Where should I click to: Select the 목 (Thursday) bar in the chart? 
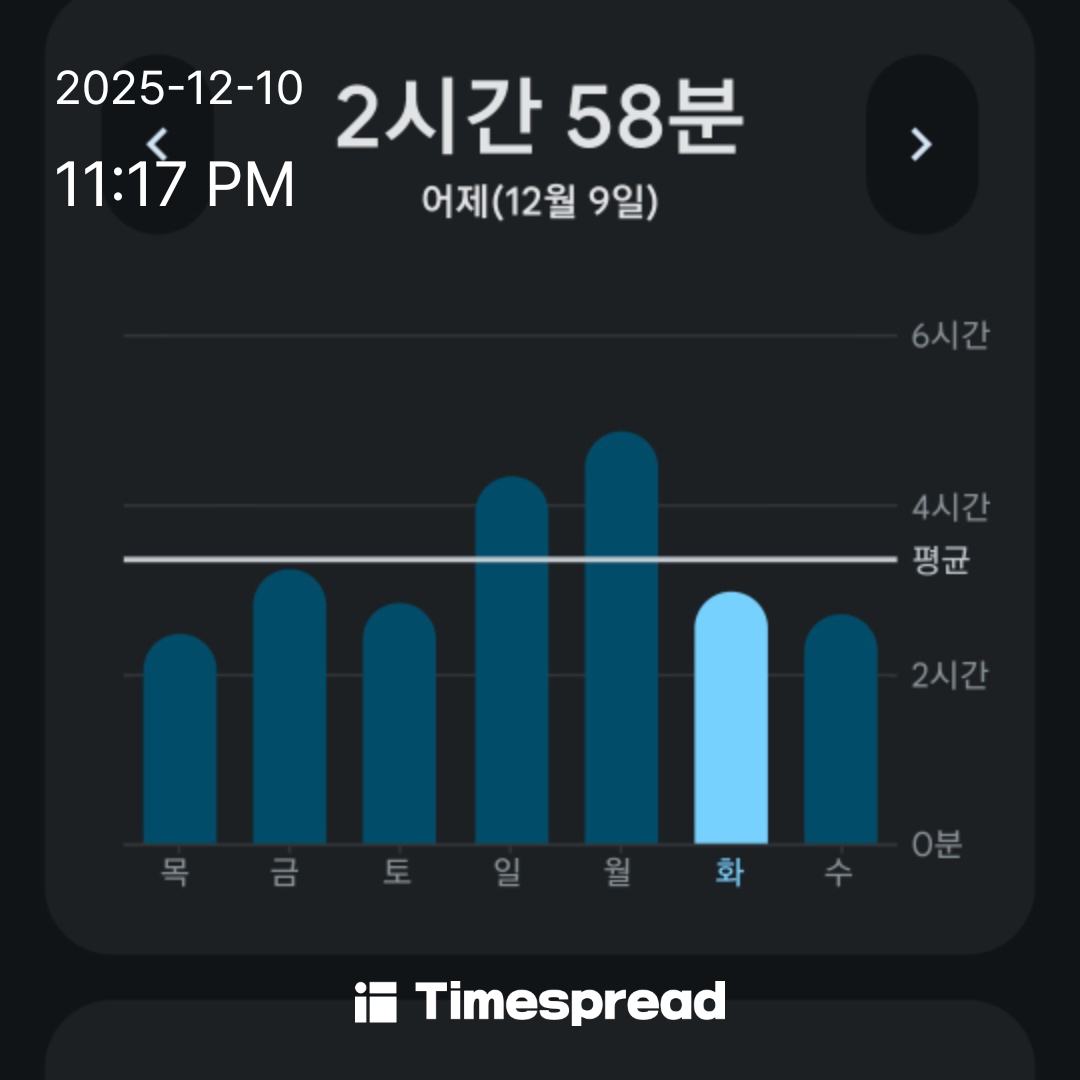tap(180, 740)
